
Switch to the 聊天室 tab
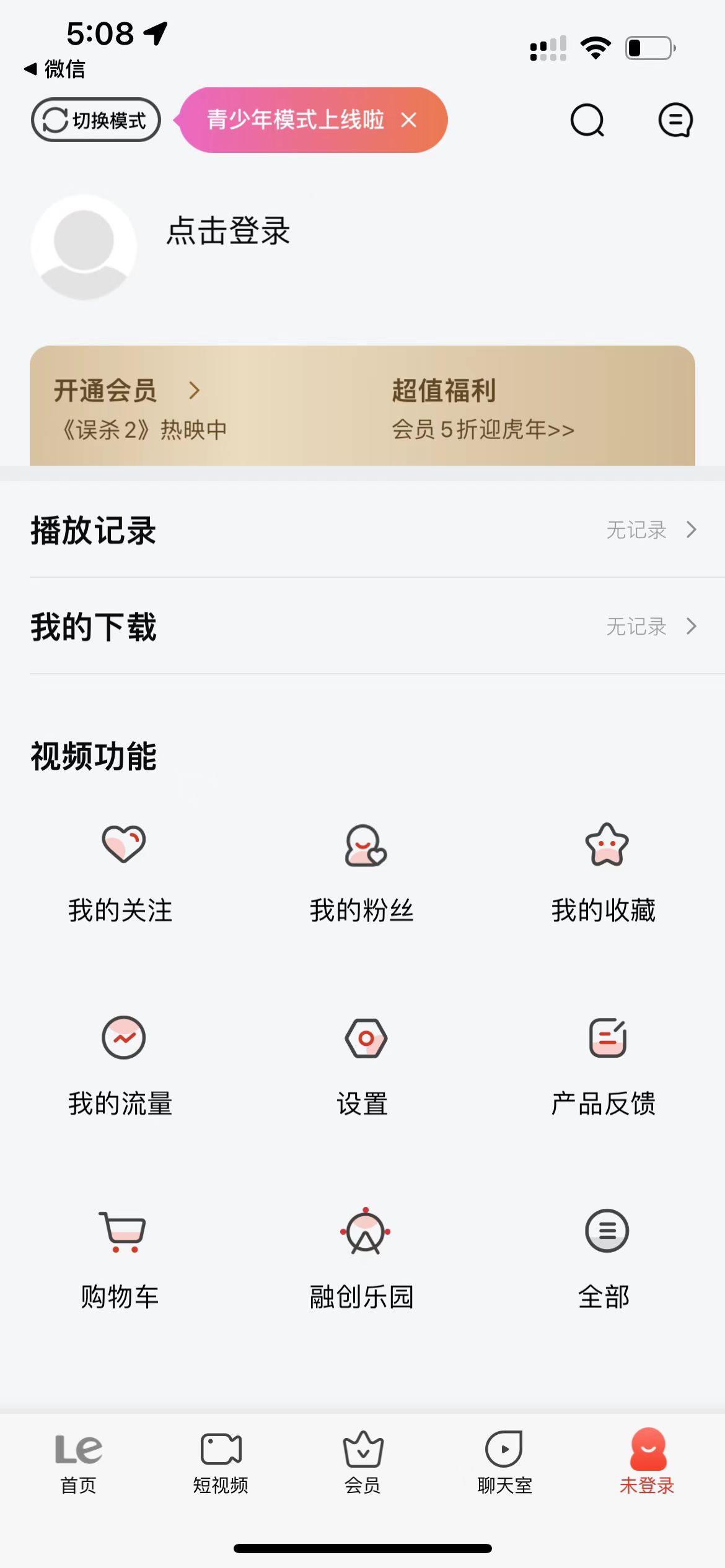(504, 1461)
